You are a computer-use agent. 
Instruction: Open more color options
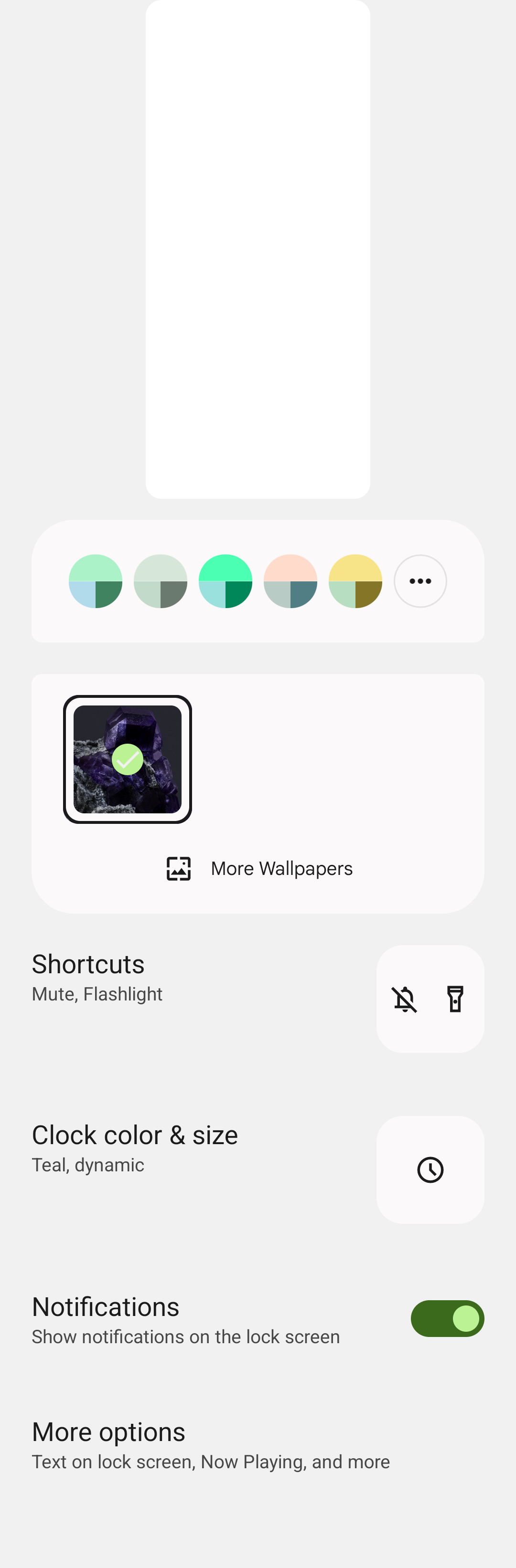pyautogui.click(x=420, y=581)
